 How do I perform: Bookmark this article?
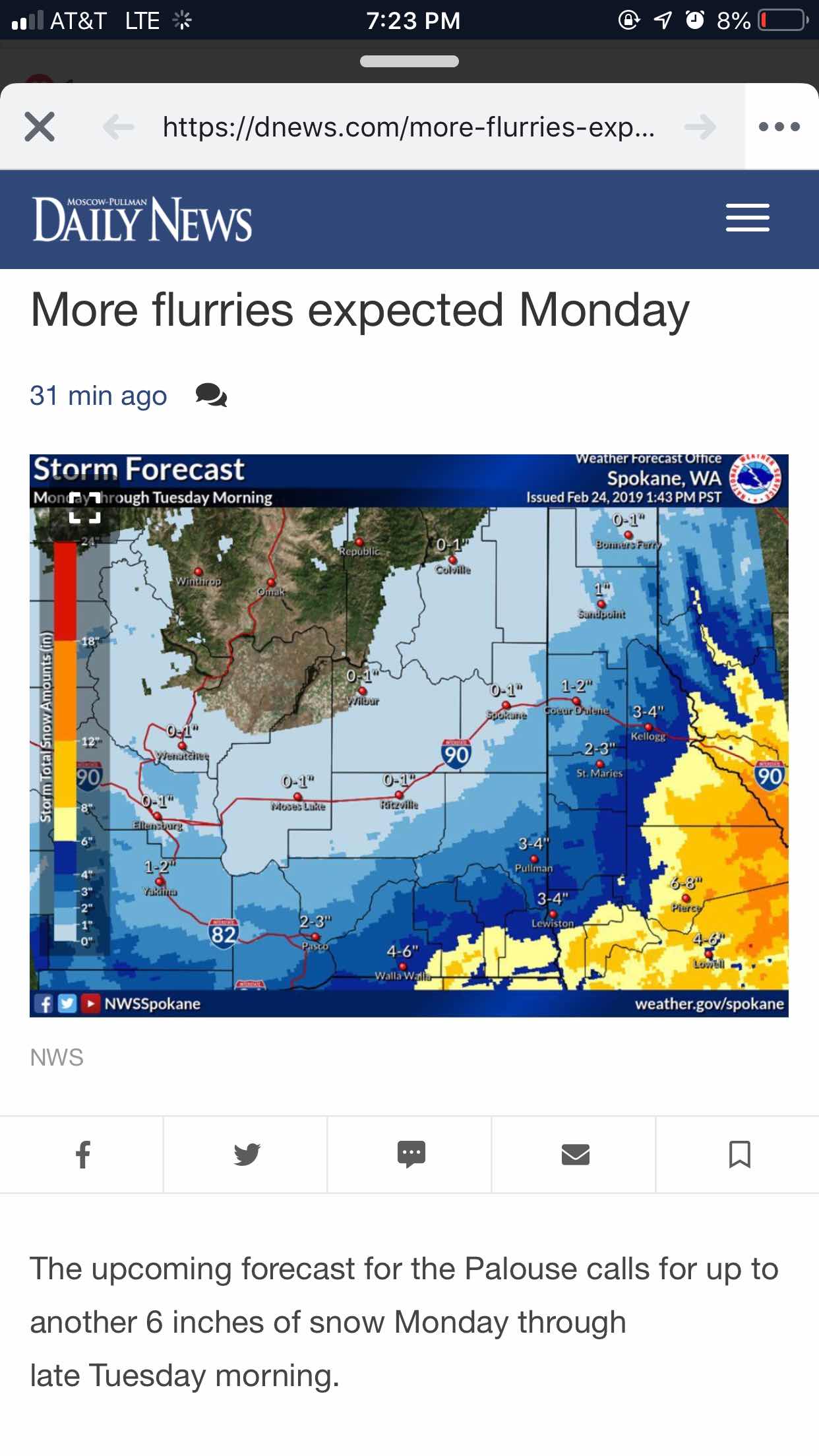739,1155
